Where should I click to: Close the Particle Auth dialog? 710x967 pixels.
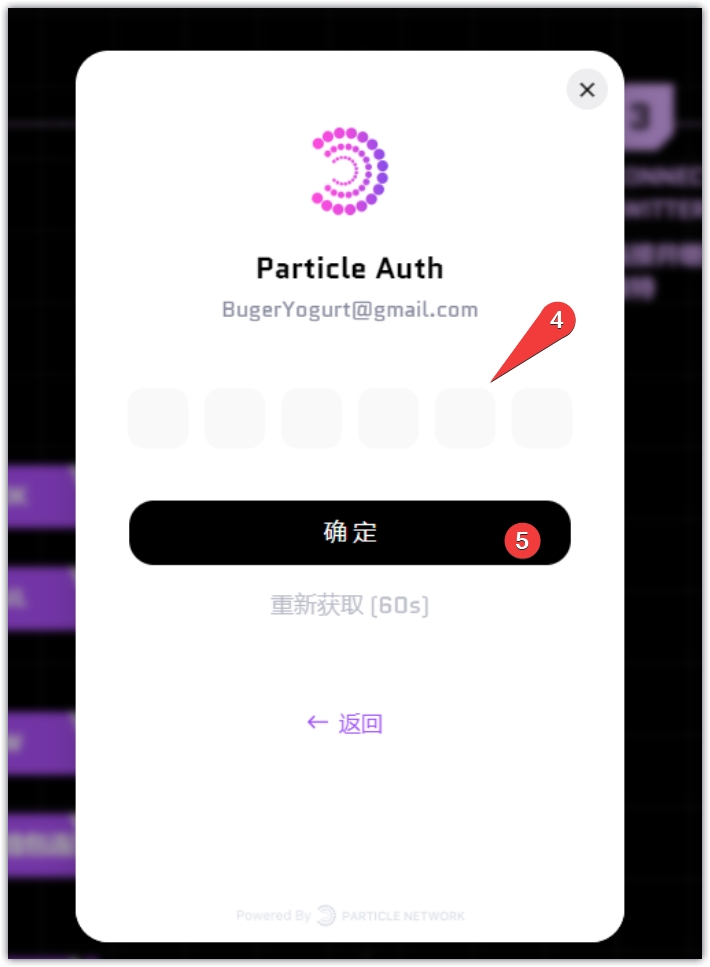[x=587, y=90]
